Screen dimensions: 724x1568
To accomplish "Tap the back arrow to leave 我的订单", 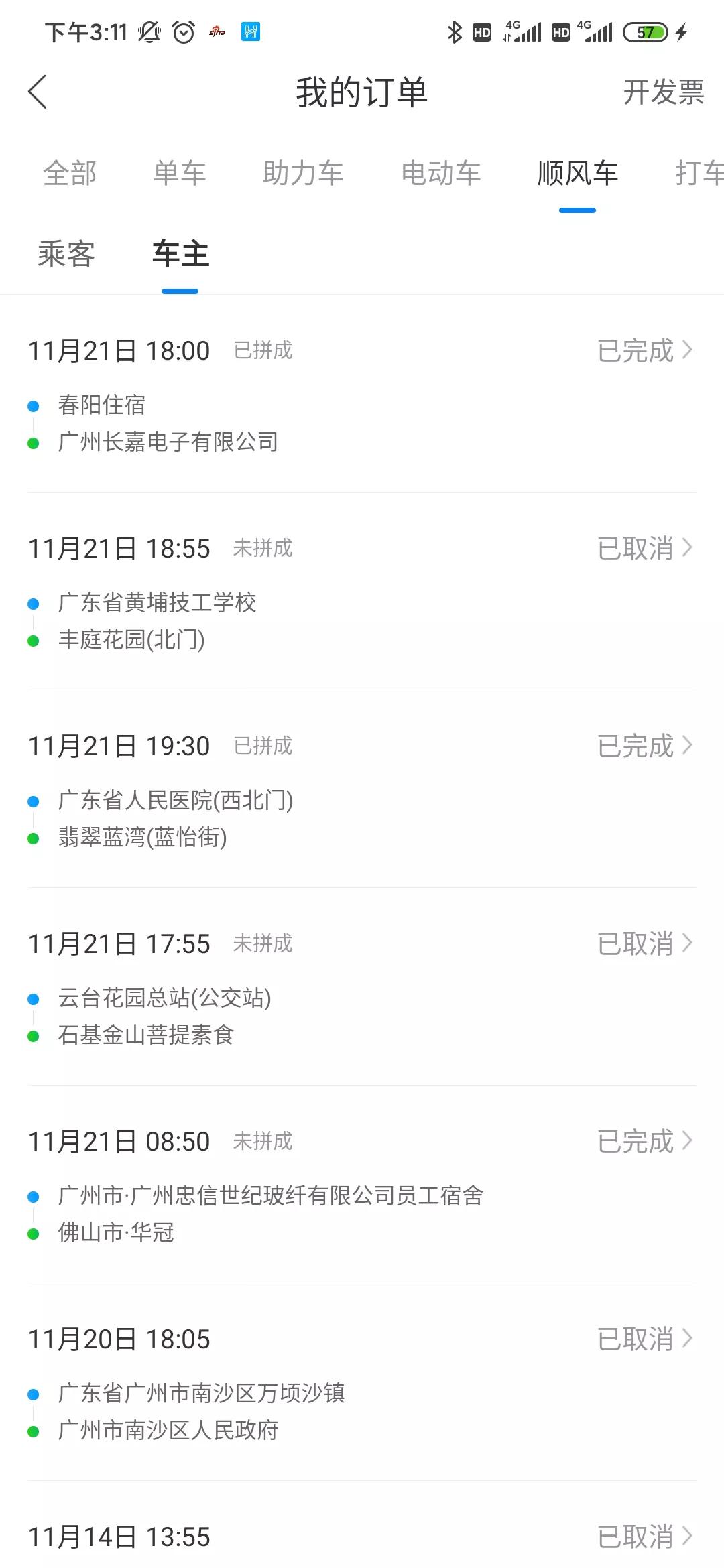I will coord(38,92).
